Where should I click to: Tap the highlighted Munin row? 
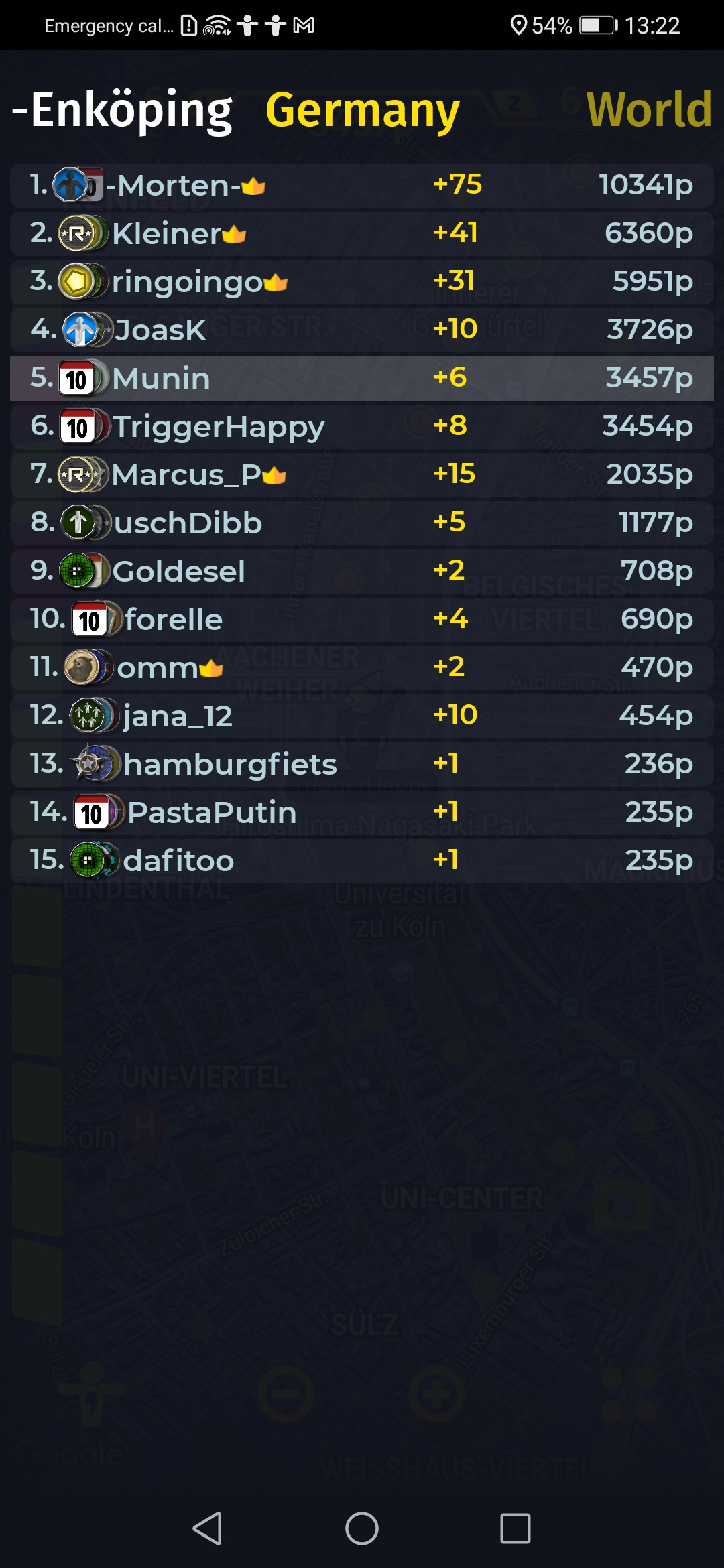pyautogui.click(x=362, y=378)
